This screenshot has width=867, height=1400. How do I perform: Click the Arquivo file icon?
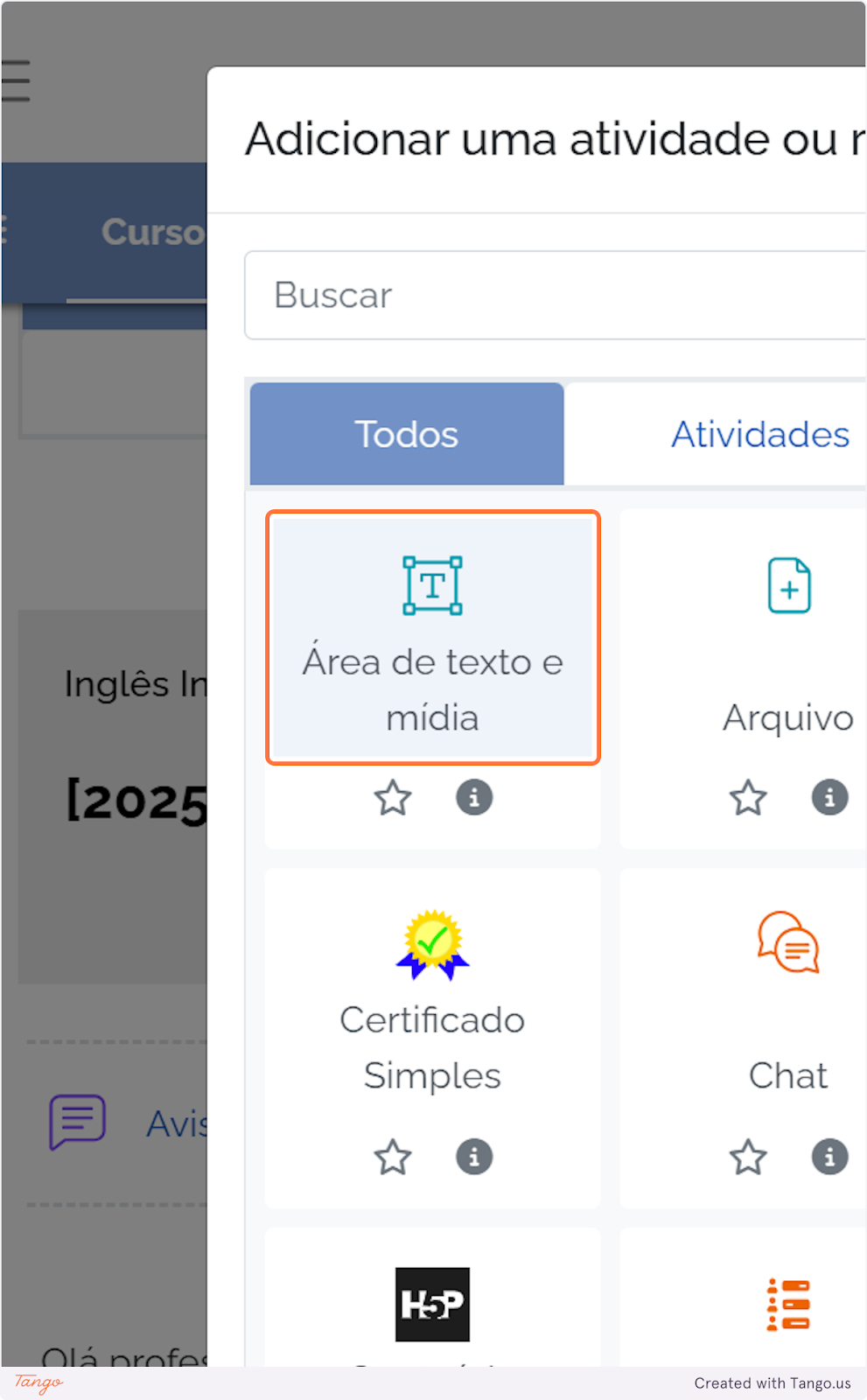click(x=787, y=585)
